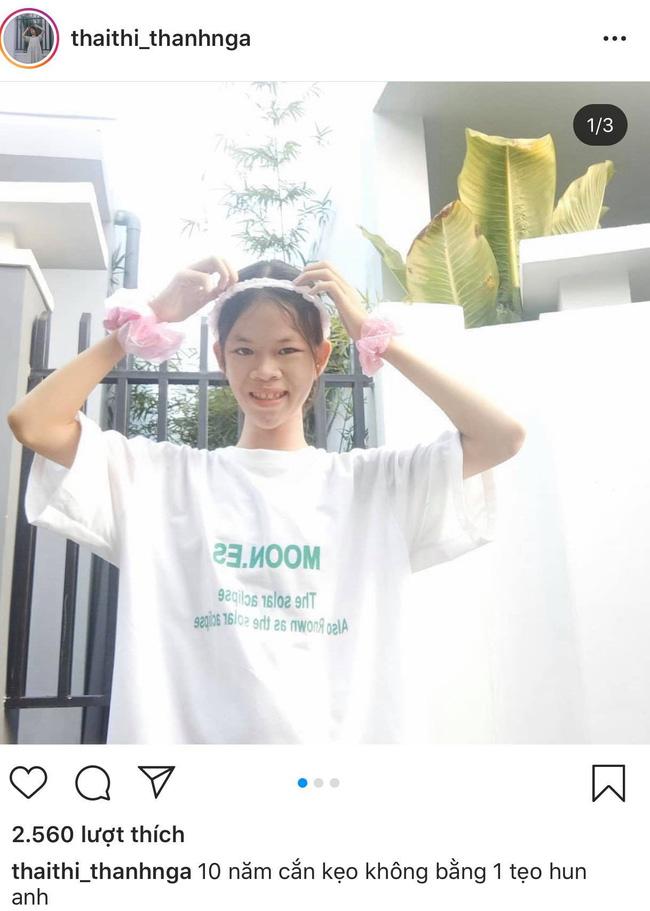
Task: Open the comments bubble icon
Action: coord(92,782)
